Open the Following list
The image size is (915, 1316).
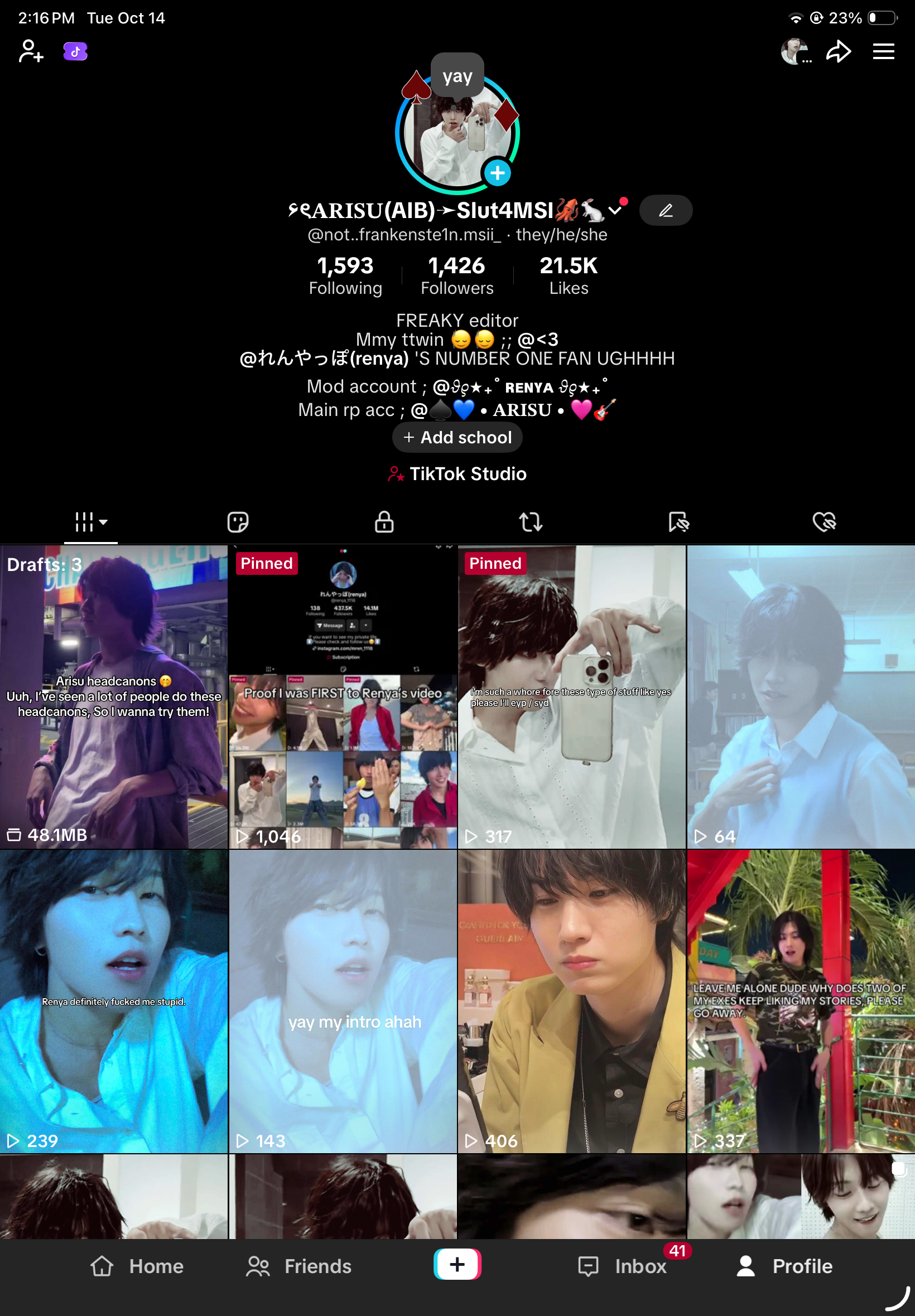(345, 275)
